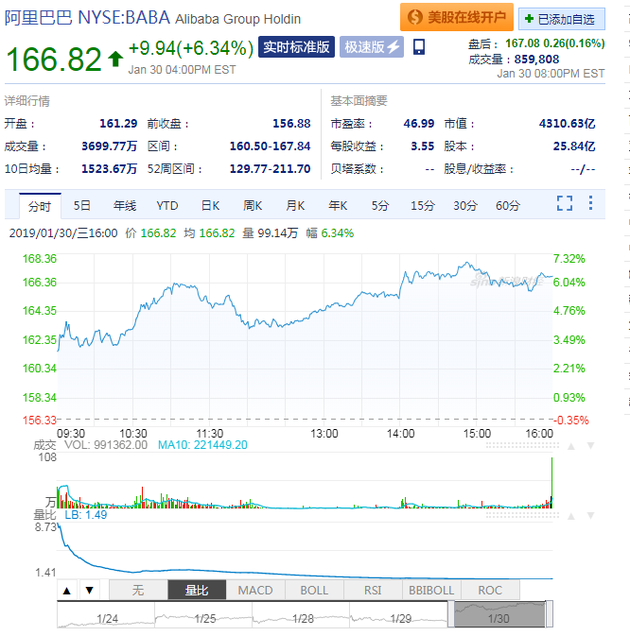The width and height of the screenshot is (630, 636).
Task: Select 无 to hide indicators
Action: point(138,590)
